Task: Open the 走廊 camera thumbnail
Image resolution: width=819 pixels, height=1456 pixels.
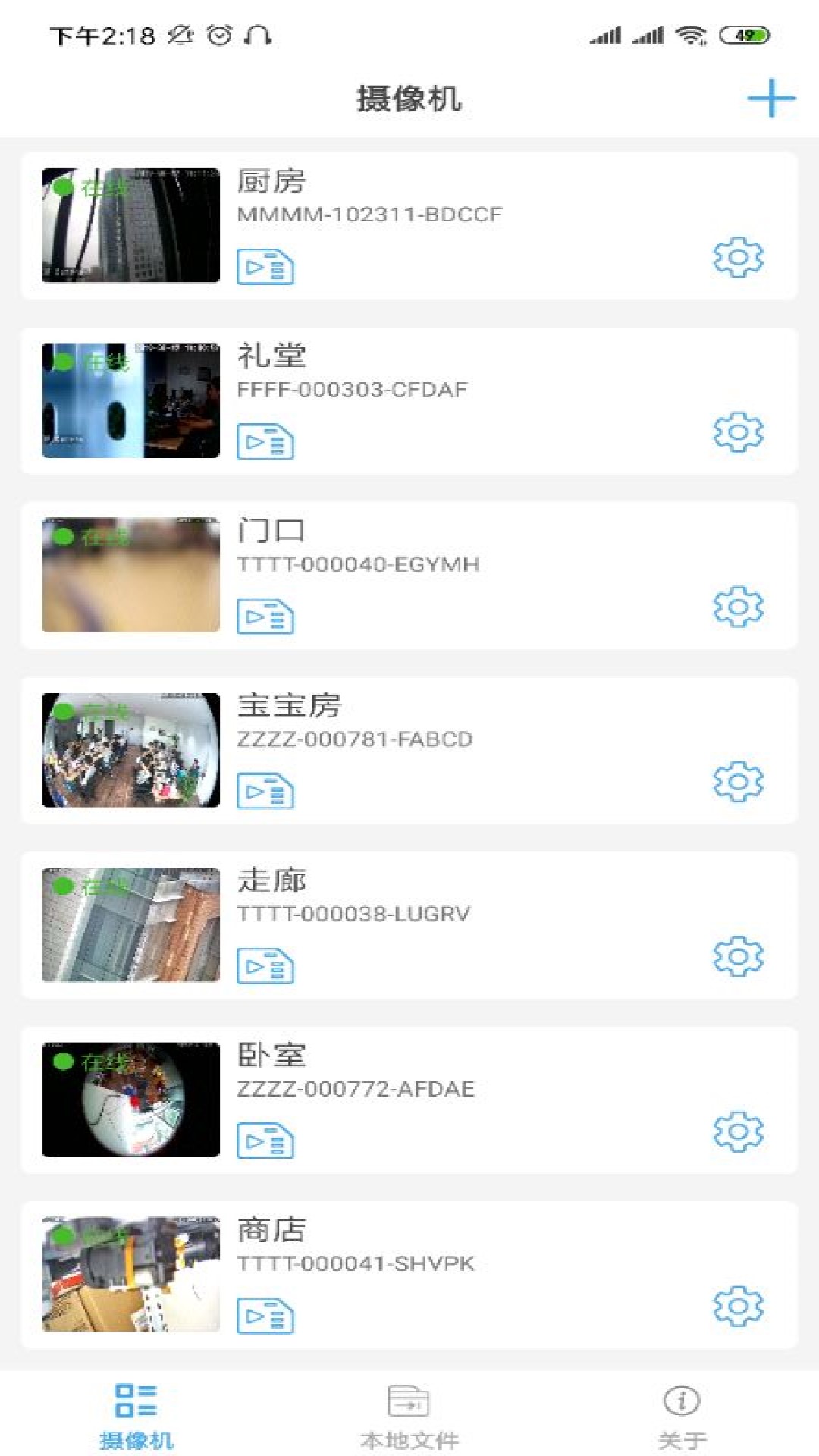Action: point(130,924)
